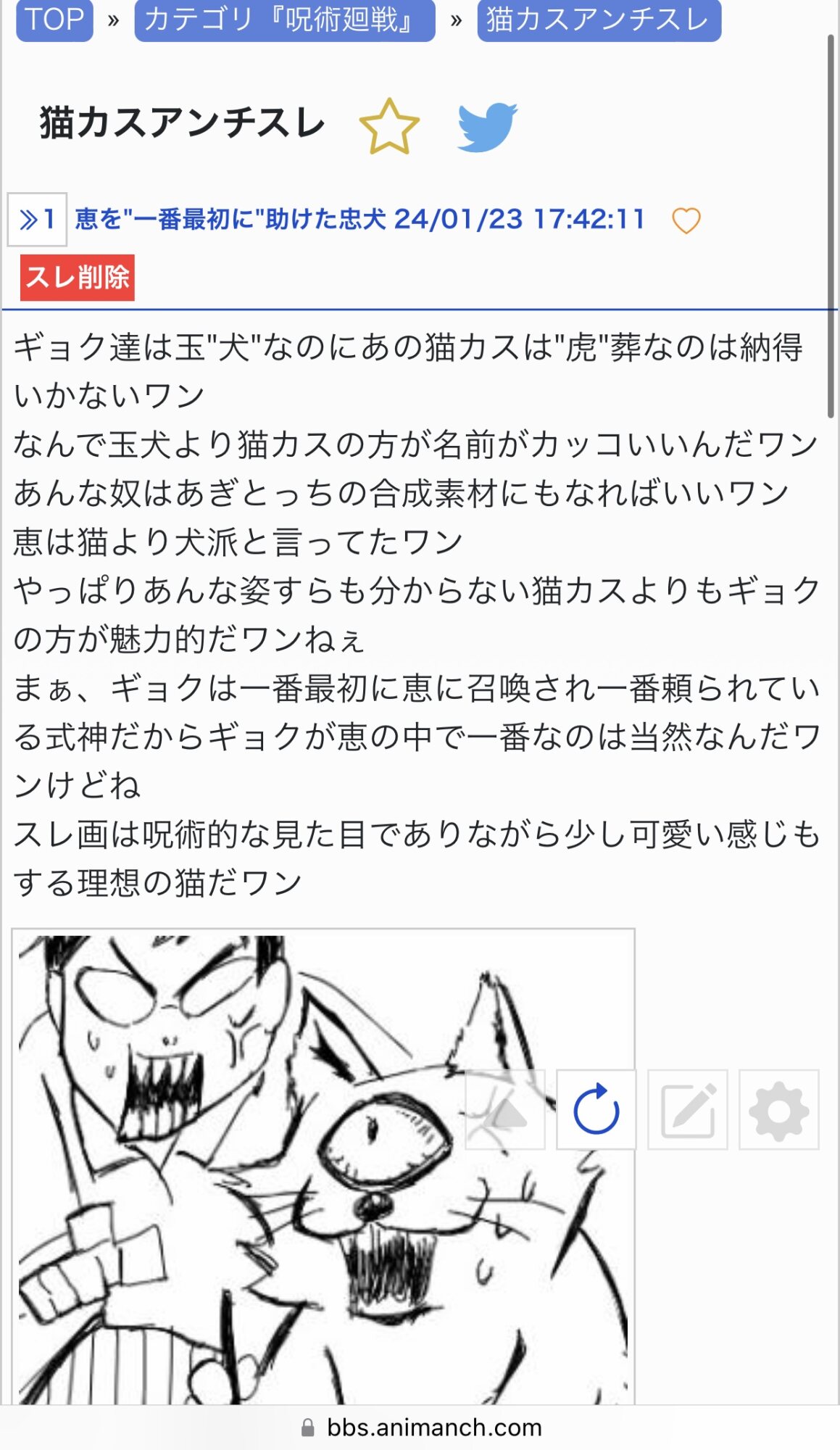This screenshot has width=840, height=1450.
Task: Open the attached cat sketch image
Action: 323,1167
